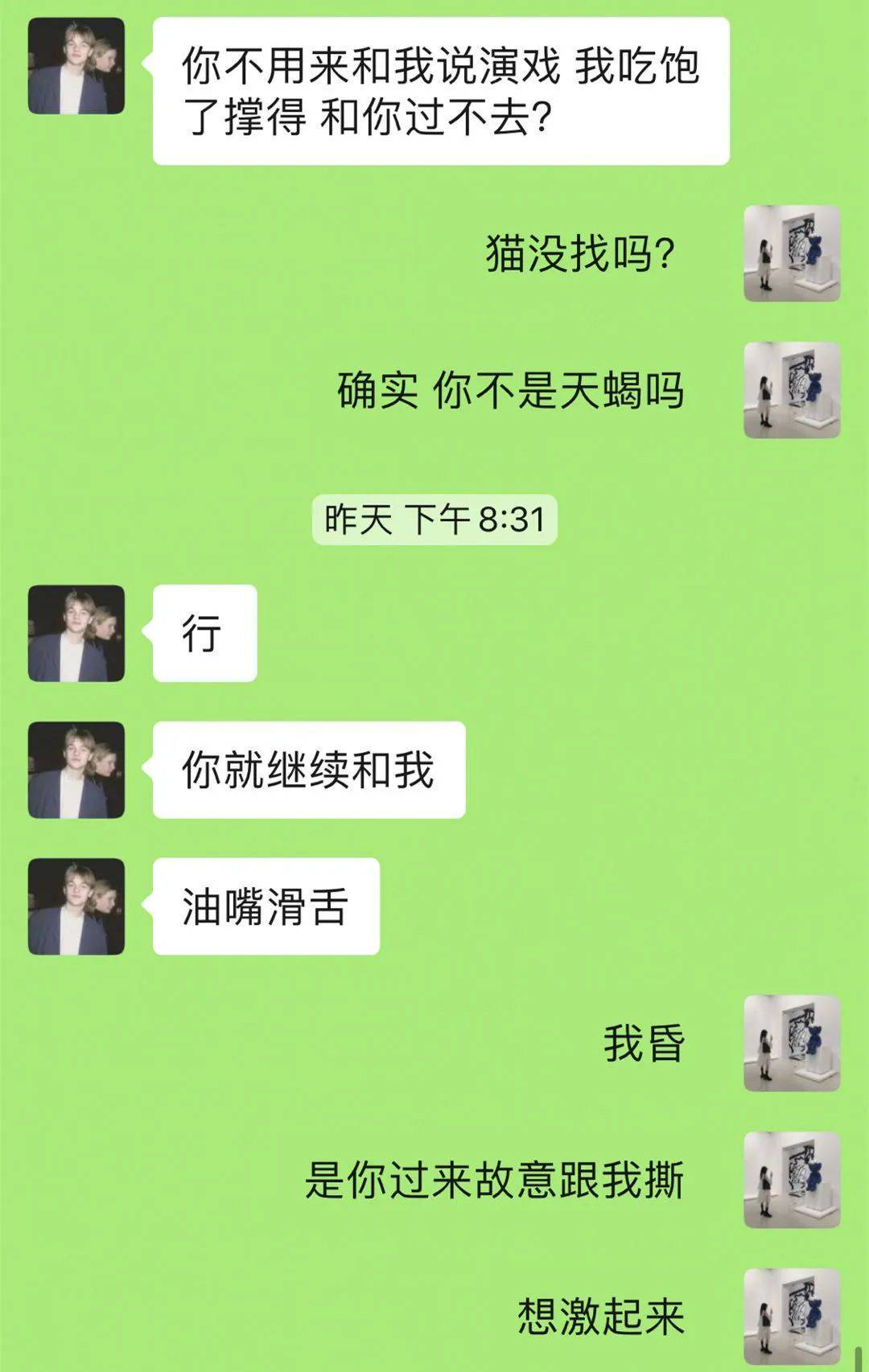Tap the avatar beside "油嘴滑舌"
Screen dimensions: 869x1372
[x=76, y=907]
